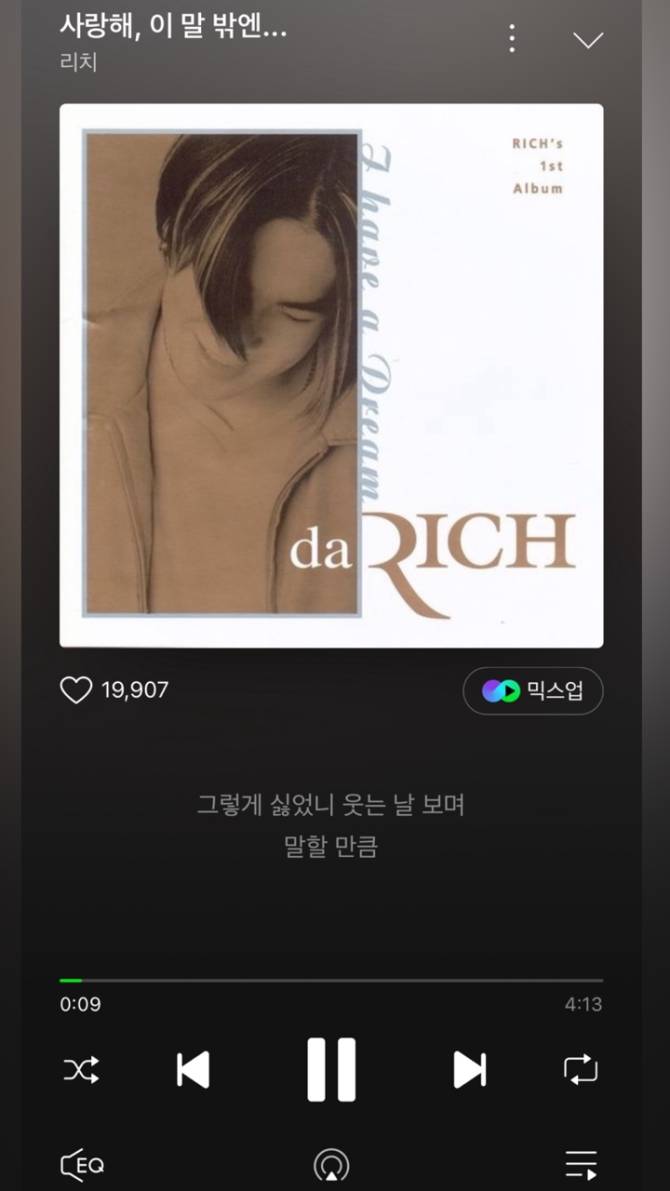Viewport: 670px width, 1191px height.
Task: Tap the lyrics line 그렇게 싫었니 to expand lyrics
Action: point(330,805)
